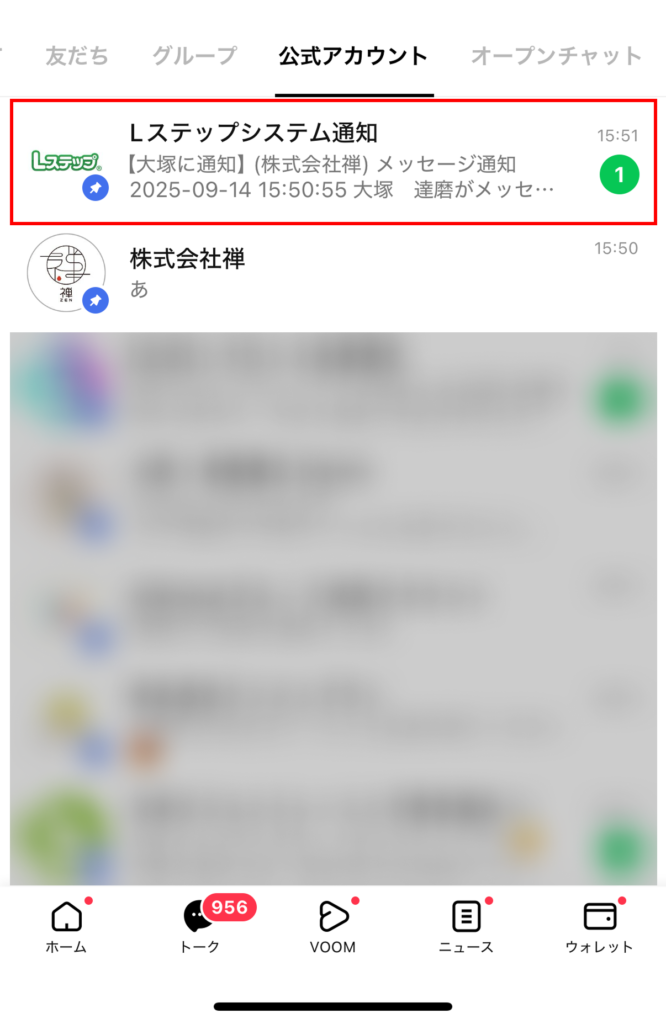Screen dimensions: 666x1024
Task: Go to the ホーム tab
Action: point(66,927)
